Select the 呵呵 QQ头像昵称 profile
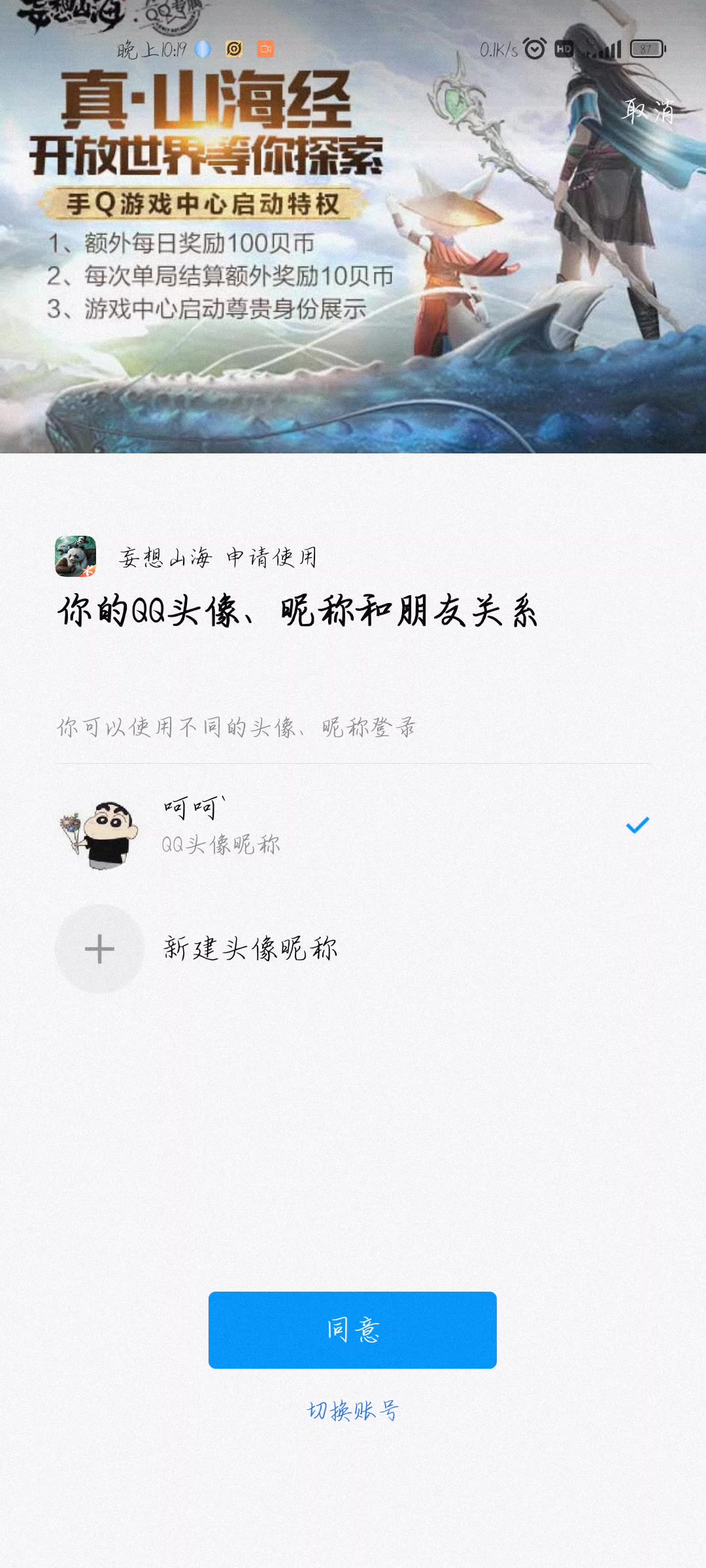Viewport: 706px width, 1568px height. coord(353,826)
